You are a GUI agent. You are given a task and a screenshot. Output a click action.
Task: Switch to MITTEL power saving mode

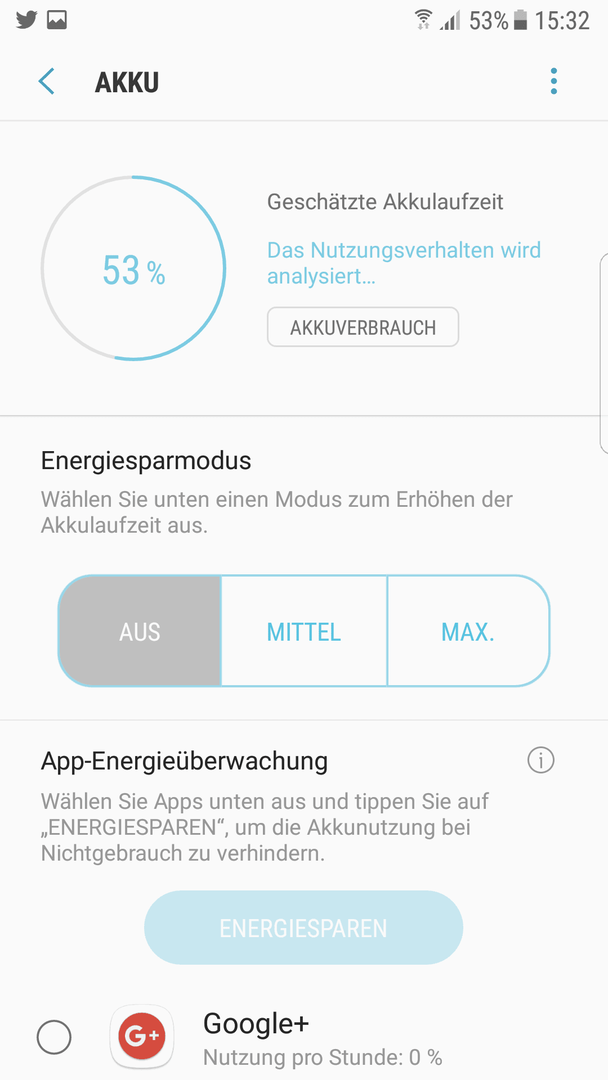click(304, 631)
